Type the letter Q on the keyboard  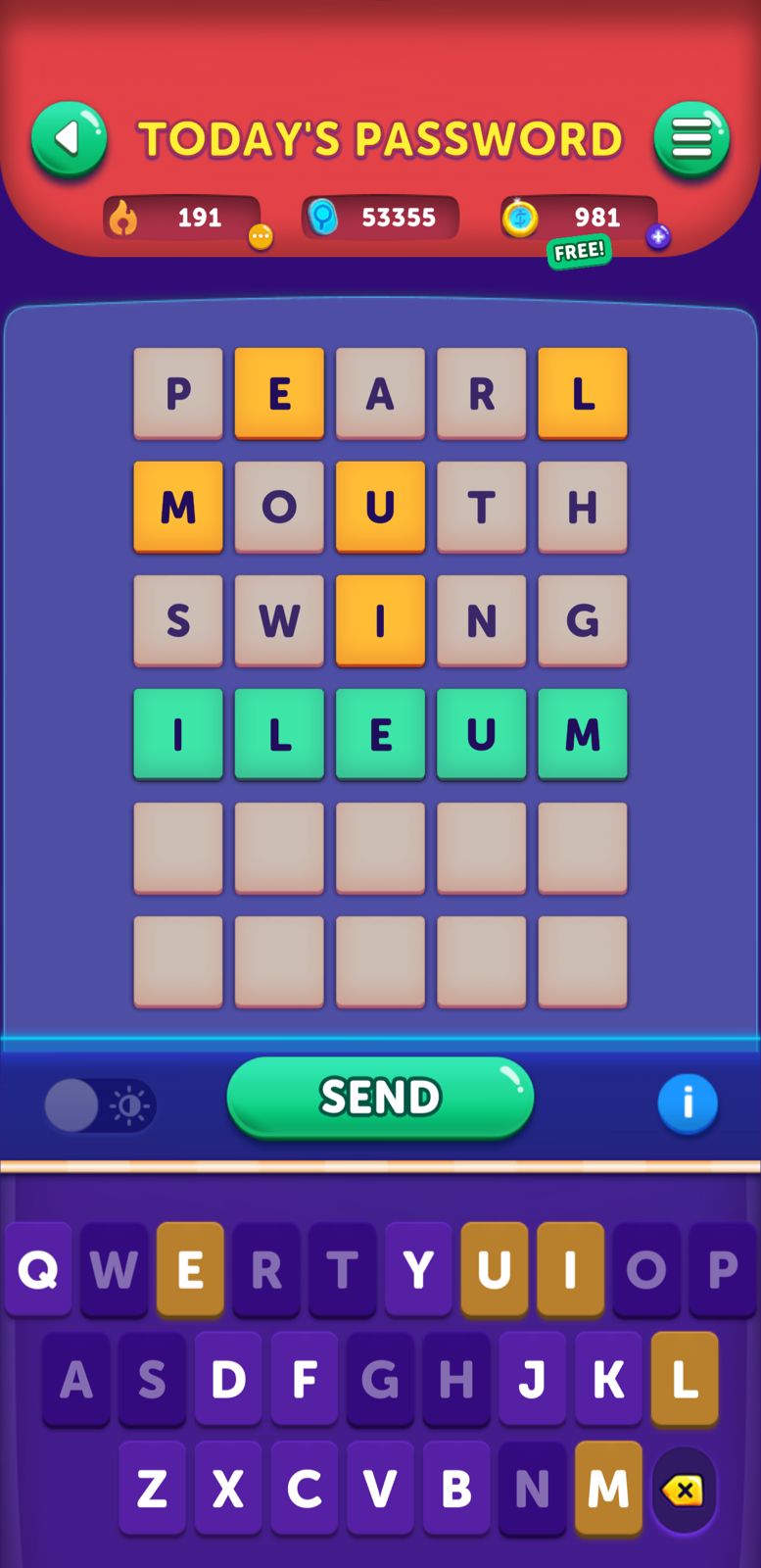(38, 1269)
